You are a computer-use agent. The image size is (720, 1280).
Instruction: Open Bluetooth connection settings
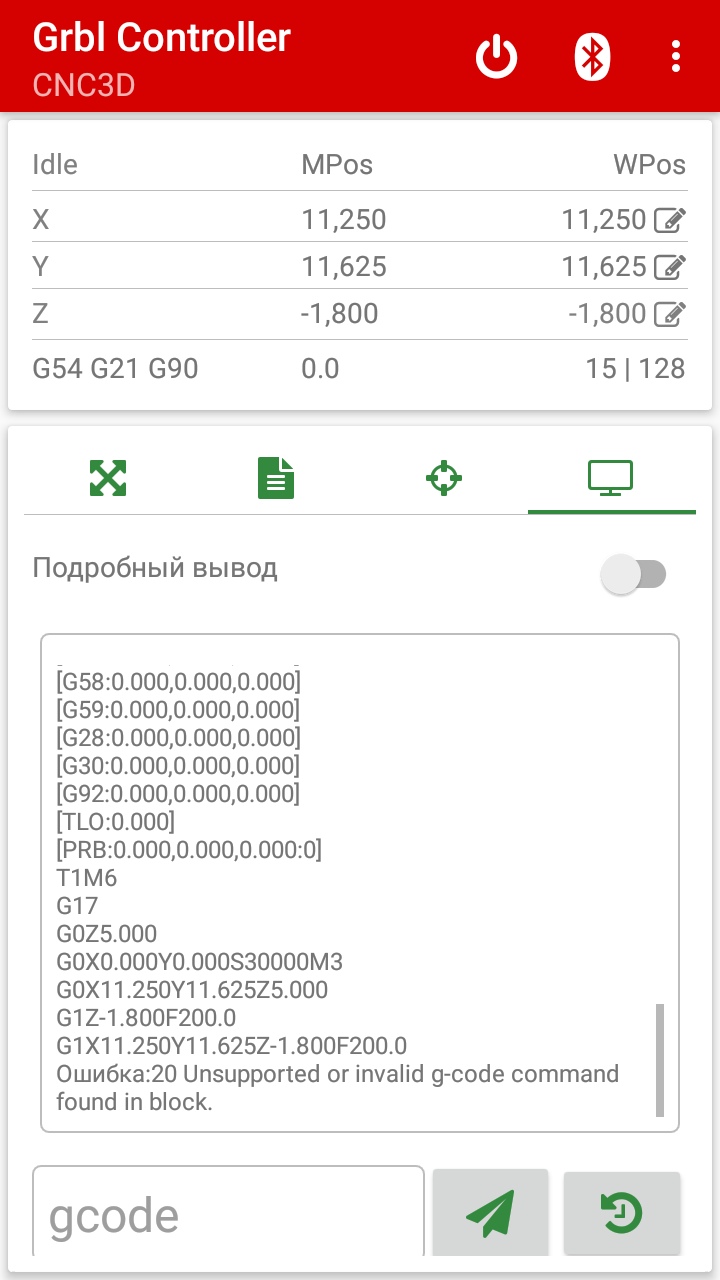(592, 57)
